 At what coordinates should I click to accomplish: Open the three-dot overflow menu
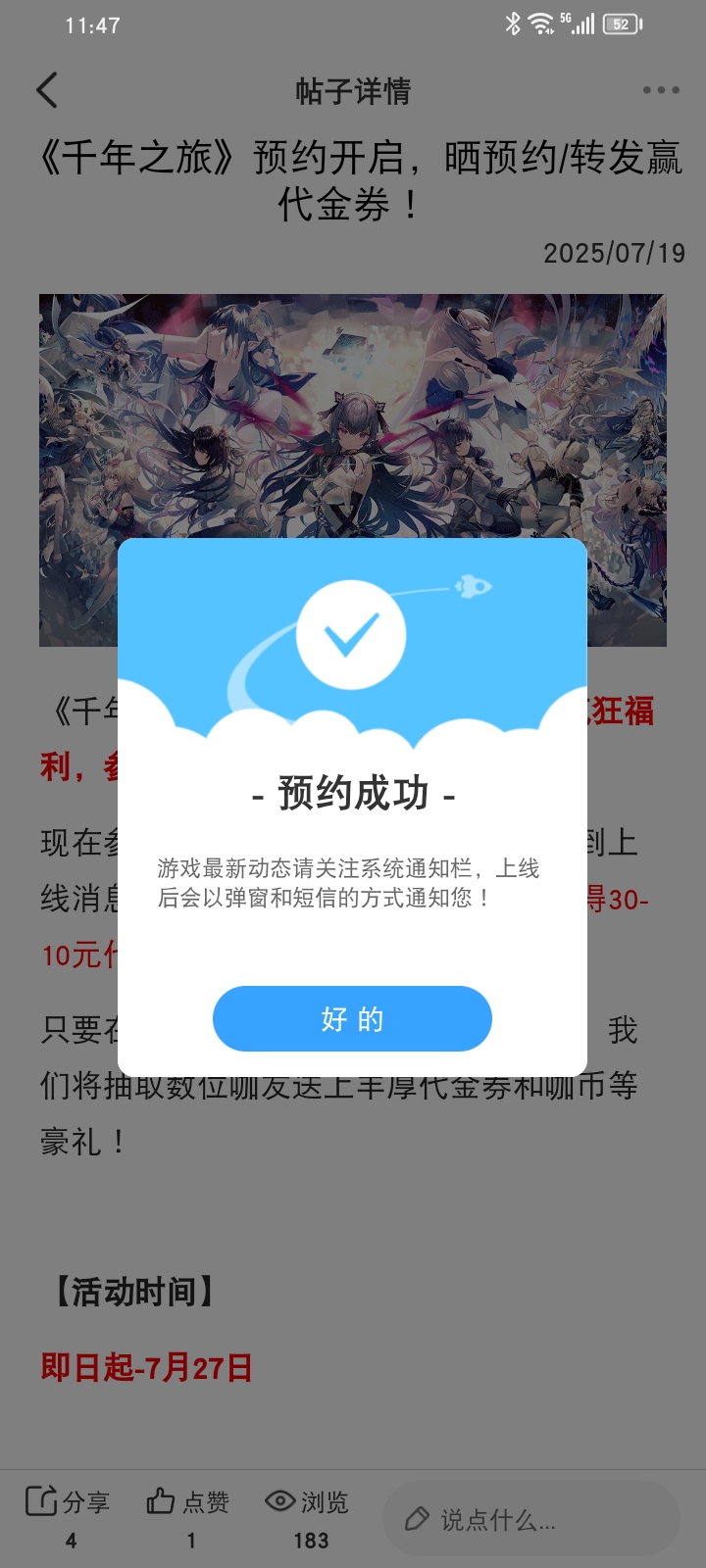(661, 90)
